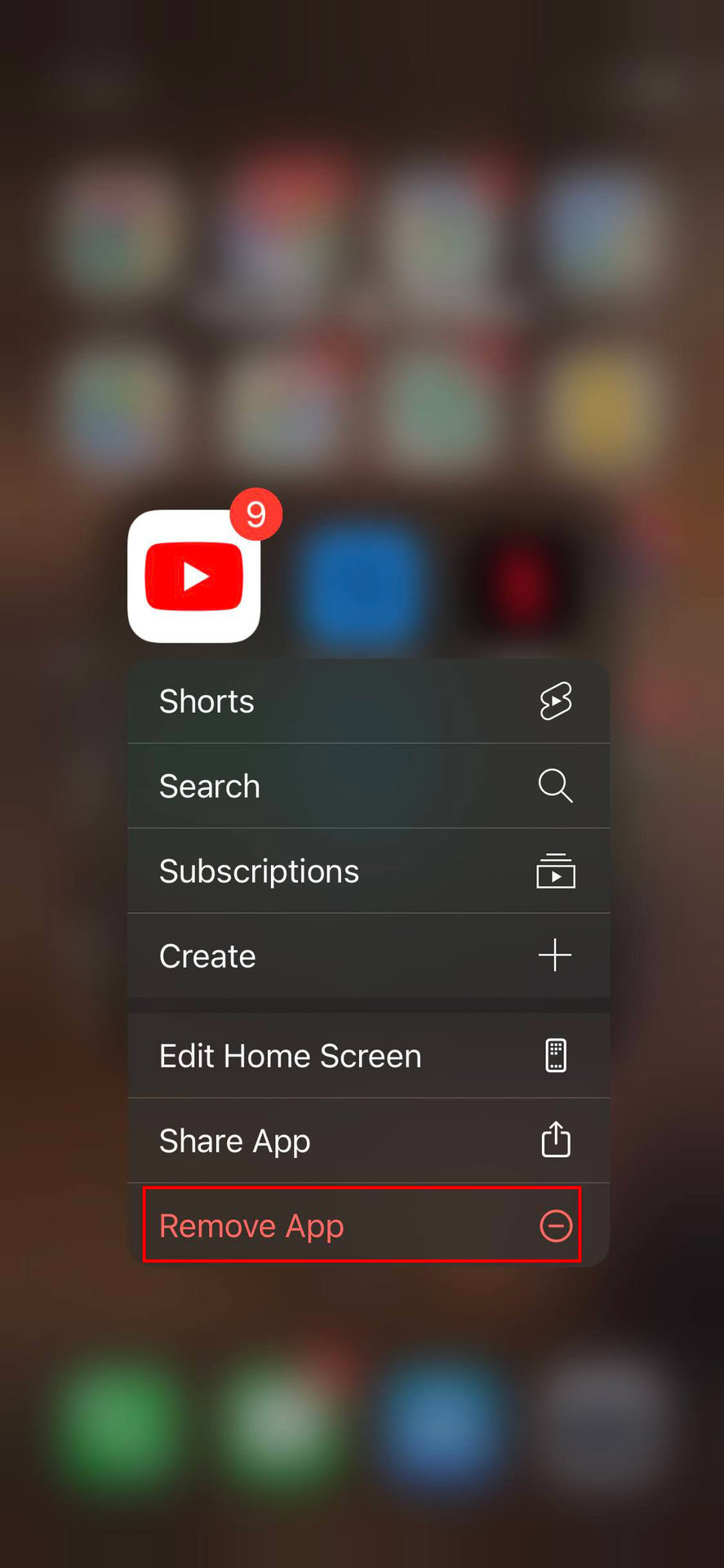Open the YouTube app icon
This screenshot has height=1568, width=724.
coord(194,577)
